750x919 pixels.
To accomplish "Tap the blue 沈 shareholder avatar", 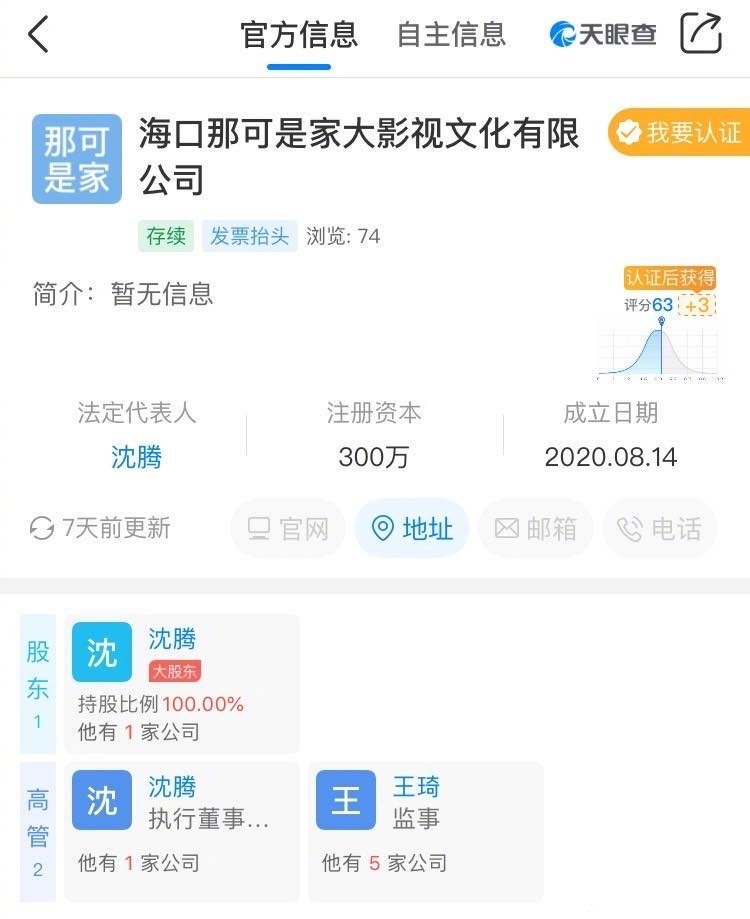I will 101,650.
